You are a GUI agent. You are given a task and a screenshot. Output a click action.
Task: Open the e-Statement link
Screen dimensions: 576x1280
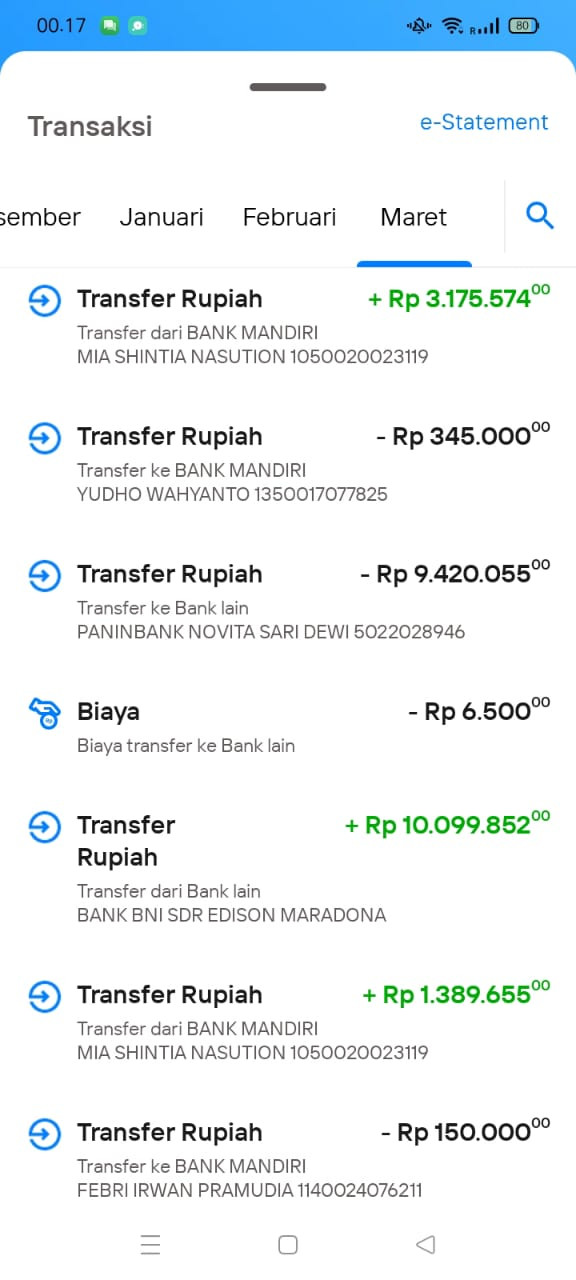[484, 122]
